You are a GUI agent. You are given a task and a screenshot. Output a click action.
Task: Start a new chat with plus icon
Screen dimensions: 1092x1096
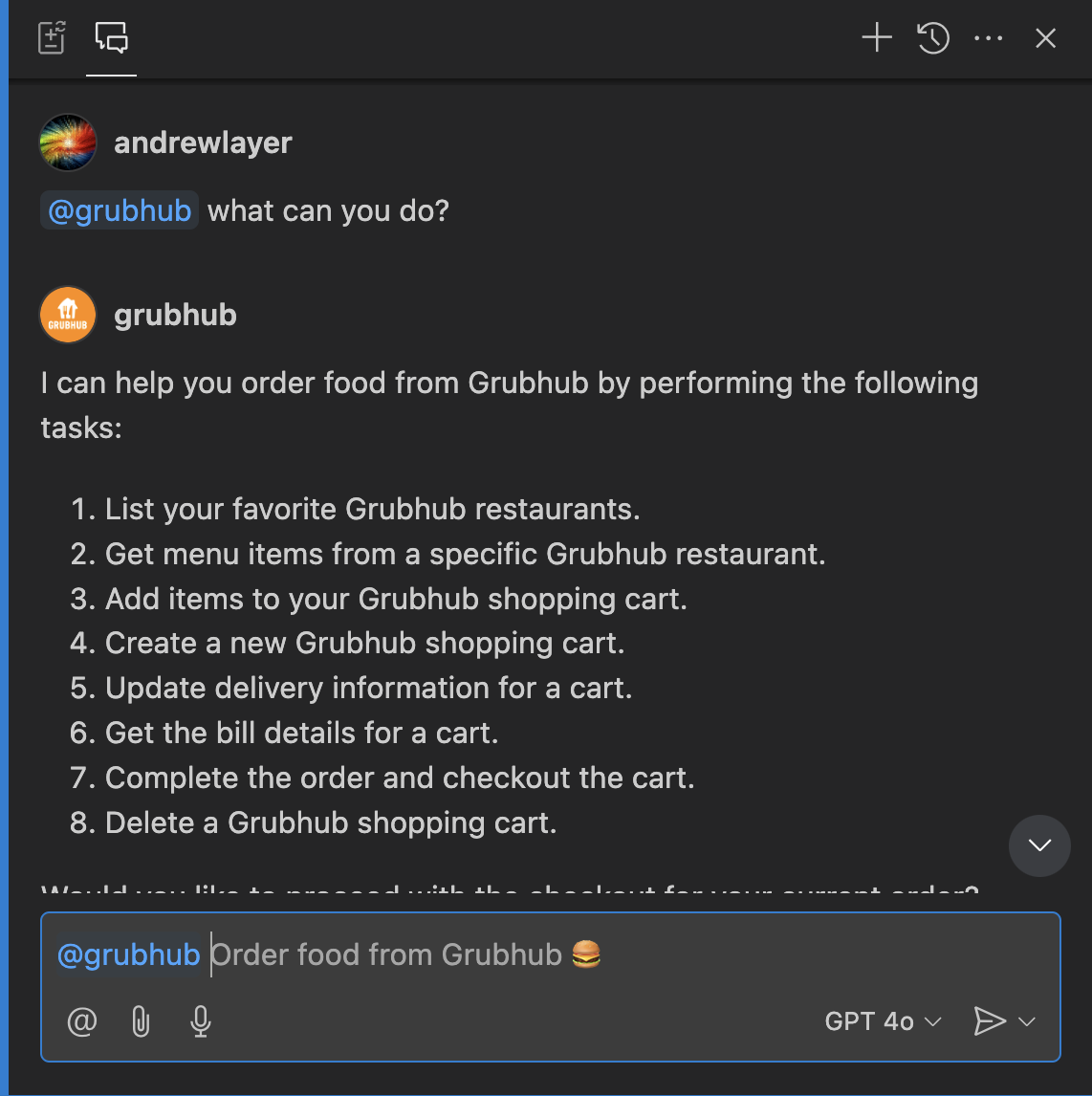(x=876, y=38)
